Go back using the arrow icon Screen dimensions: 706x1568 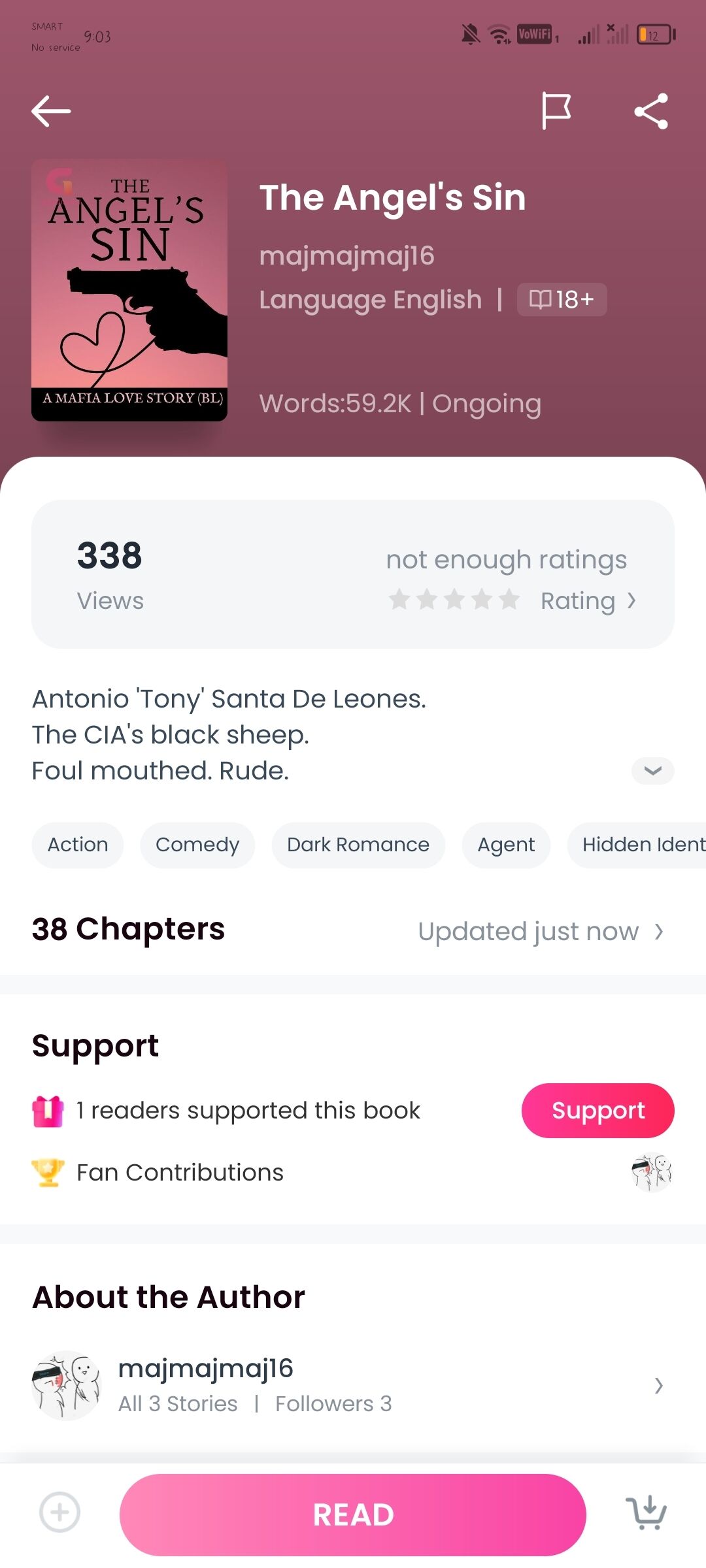coord(51,111)
